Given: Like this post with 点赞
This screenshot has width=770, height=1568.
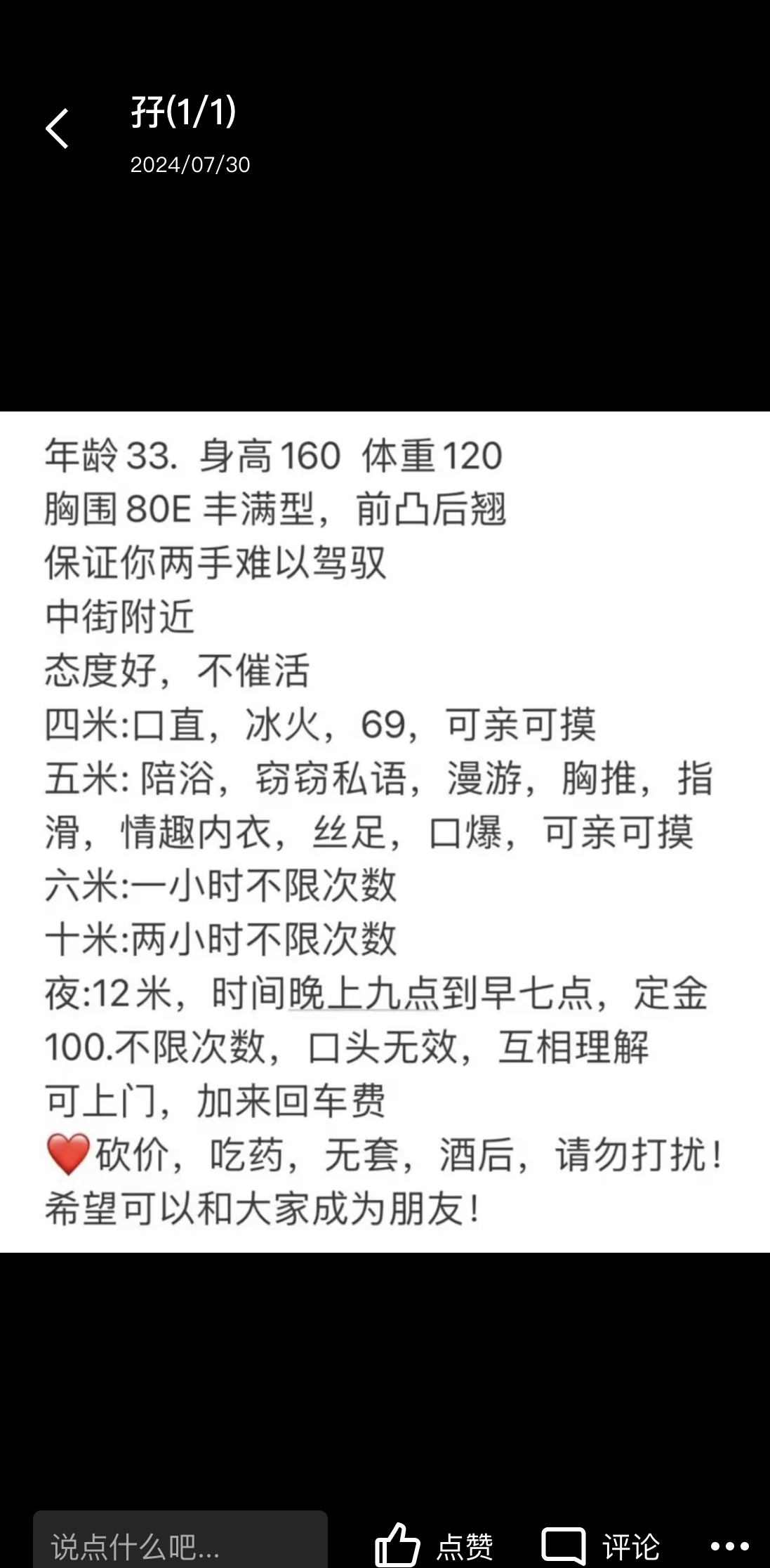Looking at the screenshot, I should click(x=434, y=1545).
